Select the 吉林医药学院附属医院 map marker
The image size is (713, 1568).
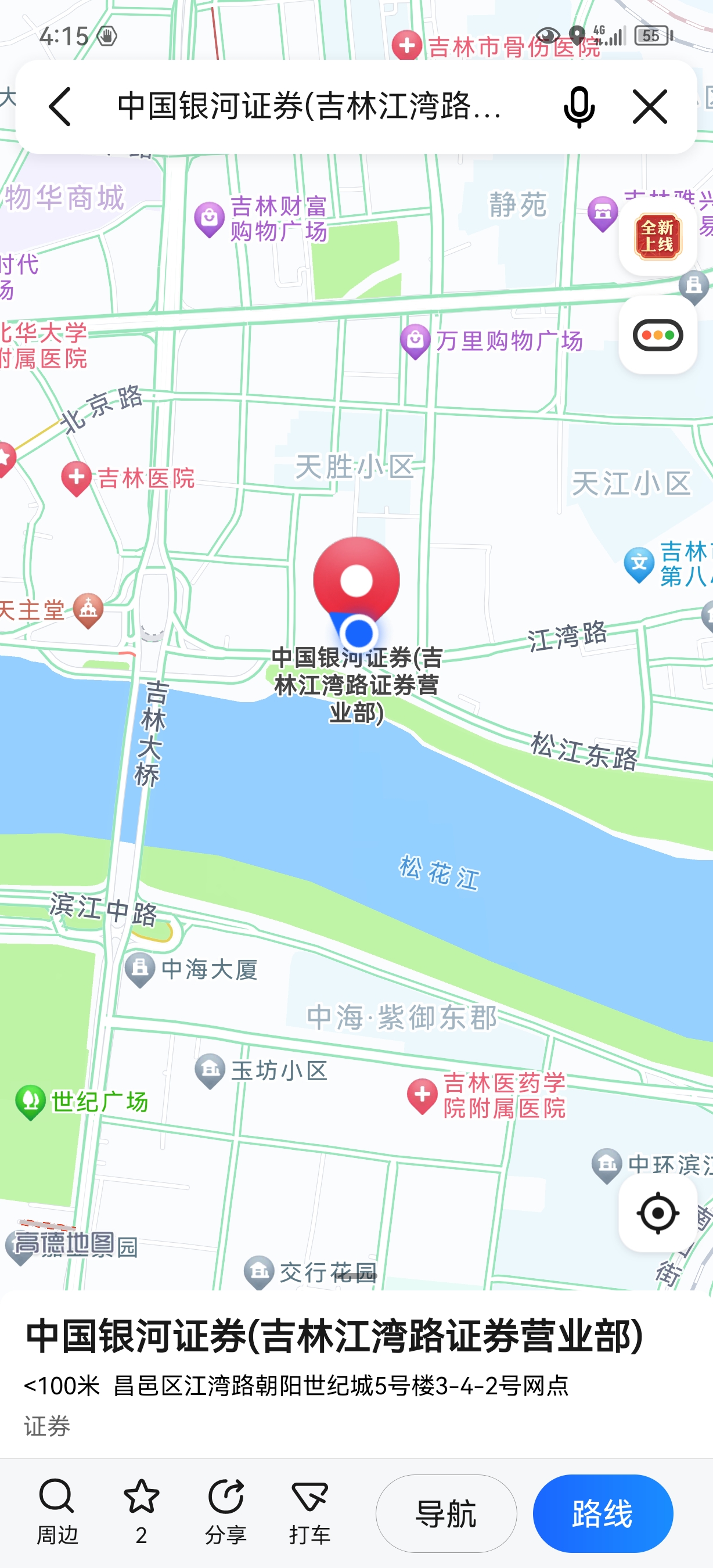click(422, 1096)
